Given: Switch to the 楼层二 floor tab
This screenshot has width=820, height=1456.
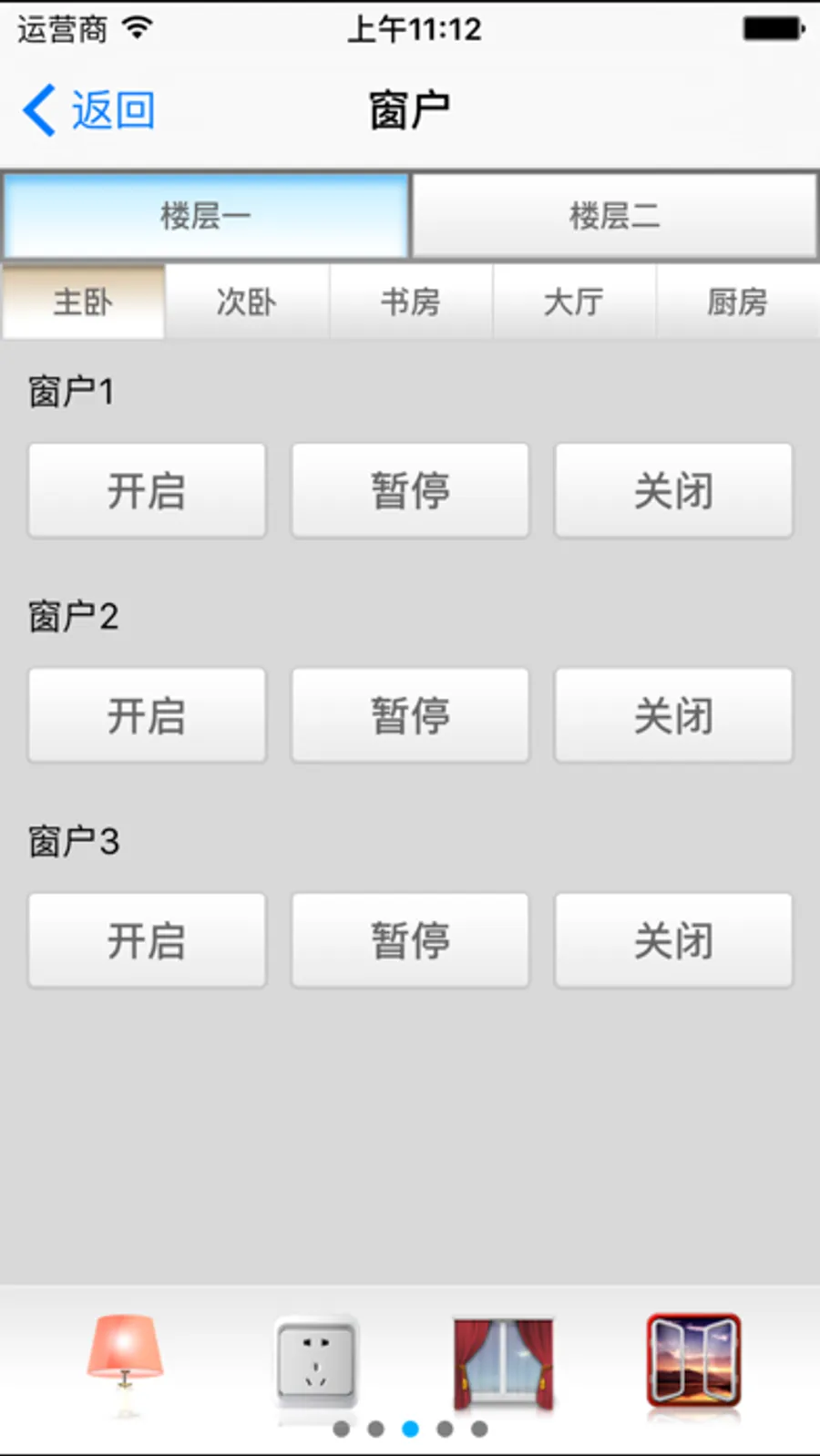Looking at the screenshot, I should [615, 215].
